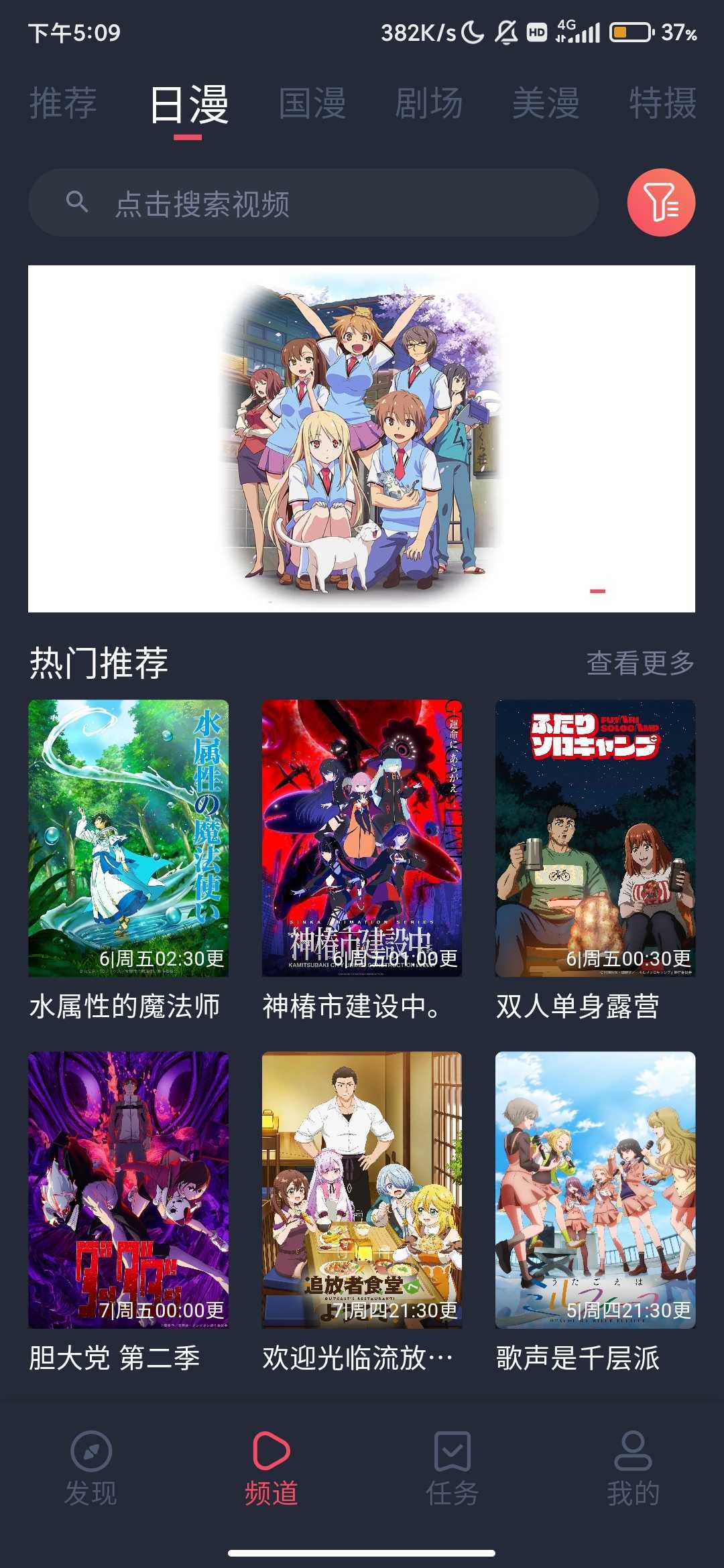
Task: Tap the 频道 bottom tab
Action: [x=271, y=1467]
